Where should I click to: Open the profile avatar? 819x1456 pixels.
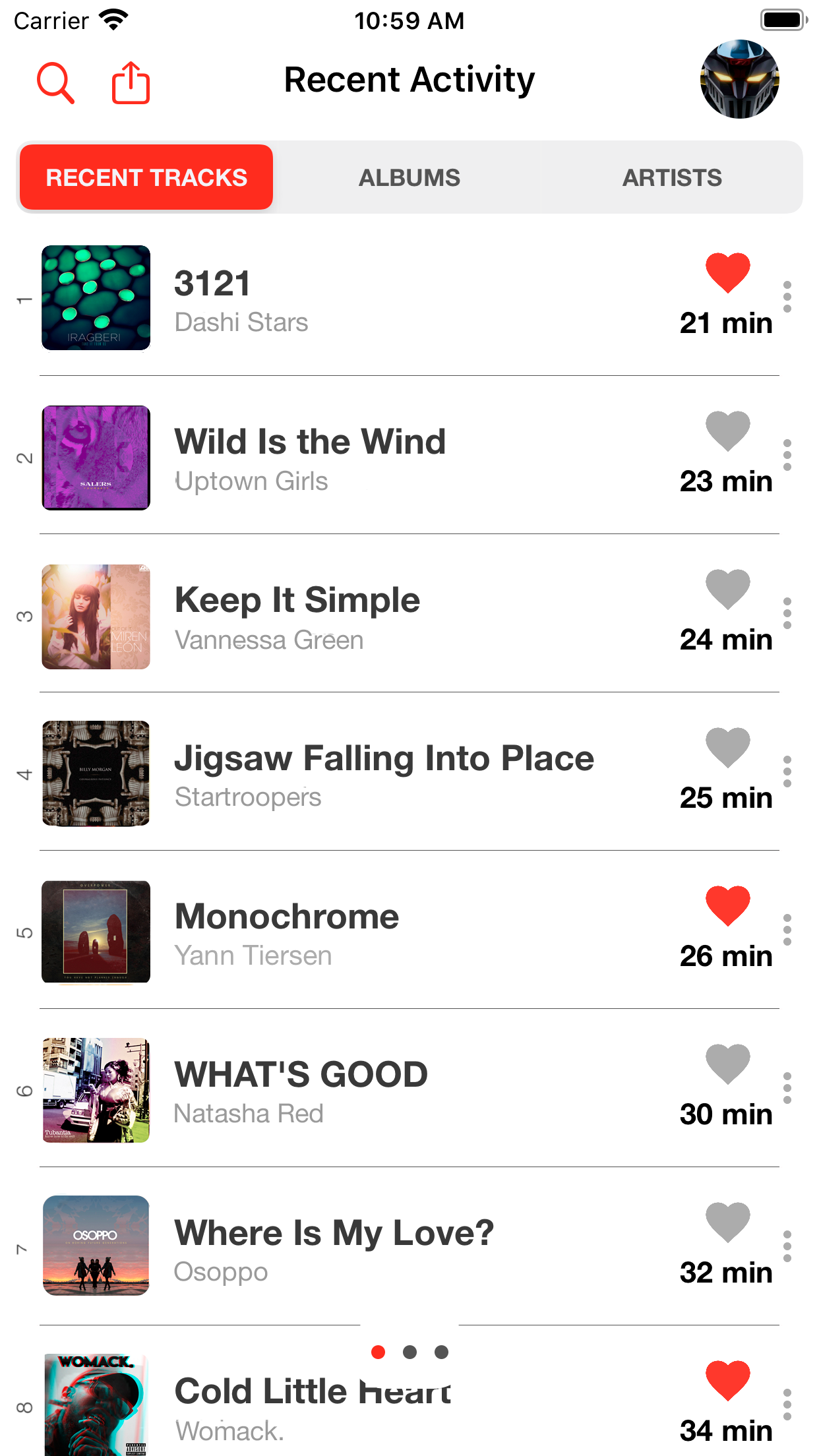pos(740,79)
